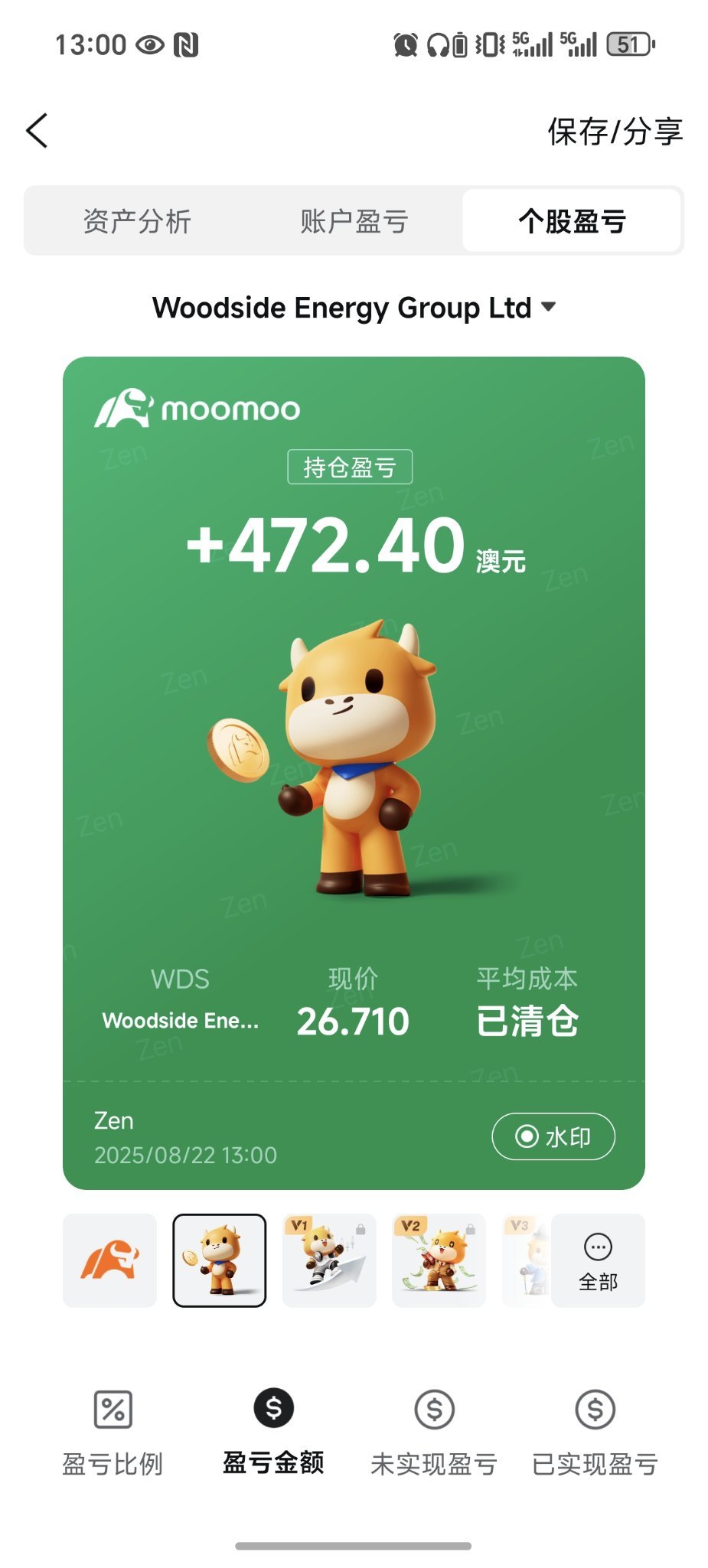Open 全部 to view all templates

pos(598,1260)
